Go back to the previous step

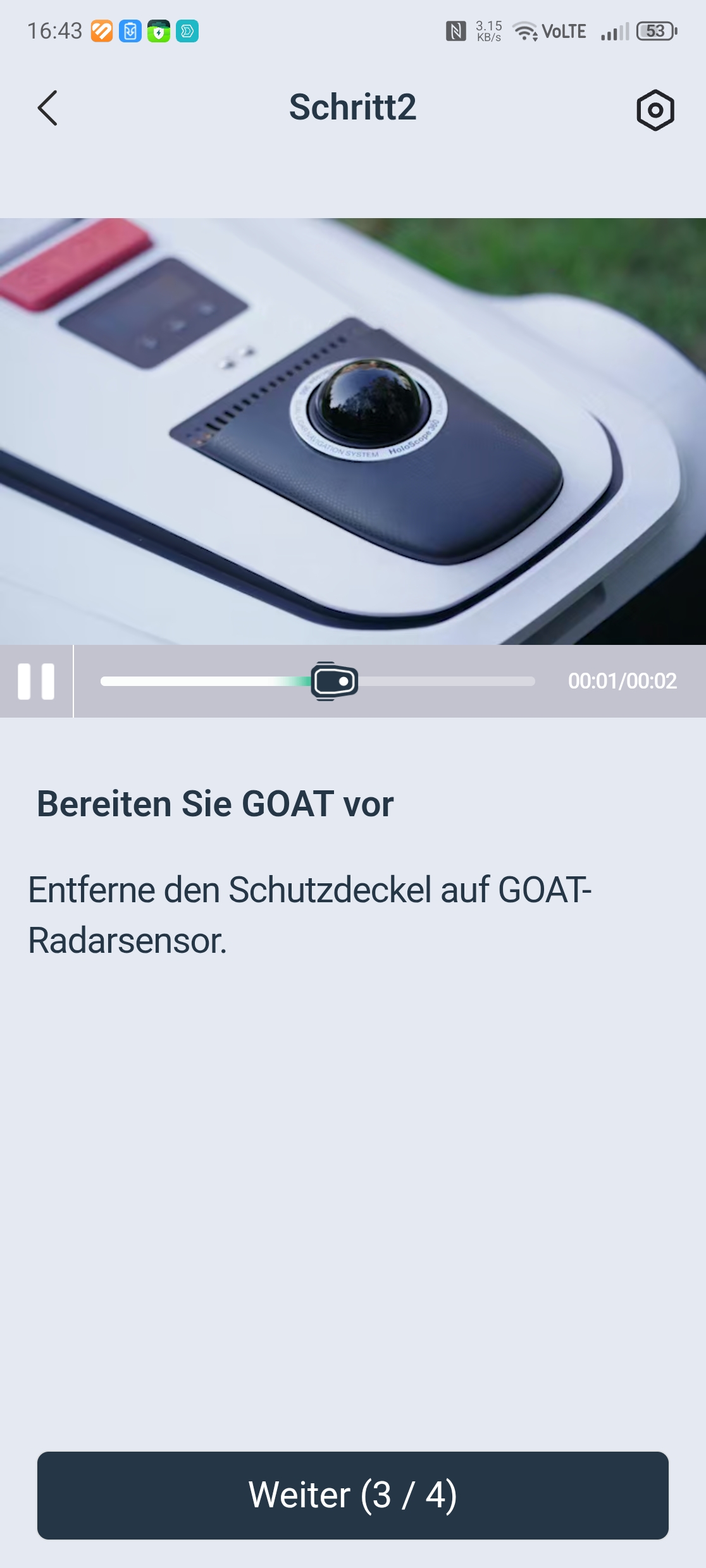[47, 108]
